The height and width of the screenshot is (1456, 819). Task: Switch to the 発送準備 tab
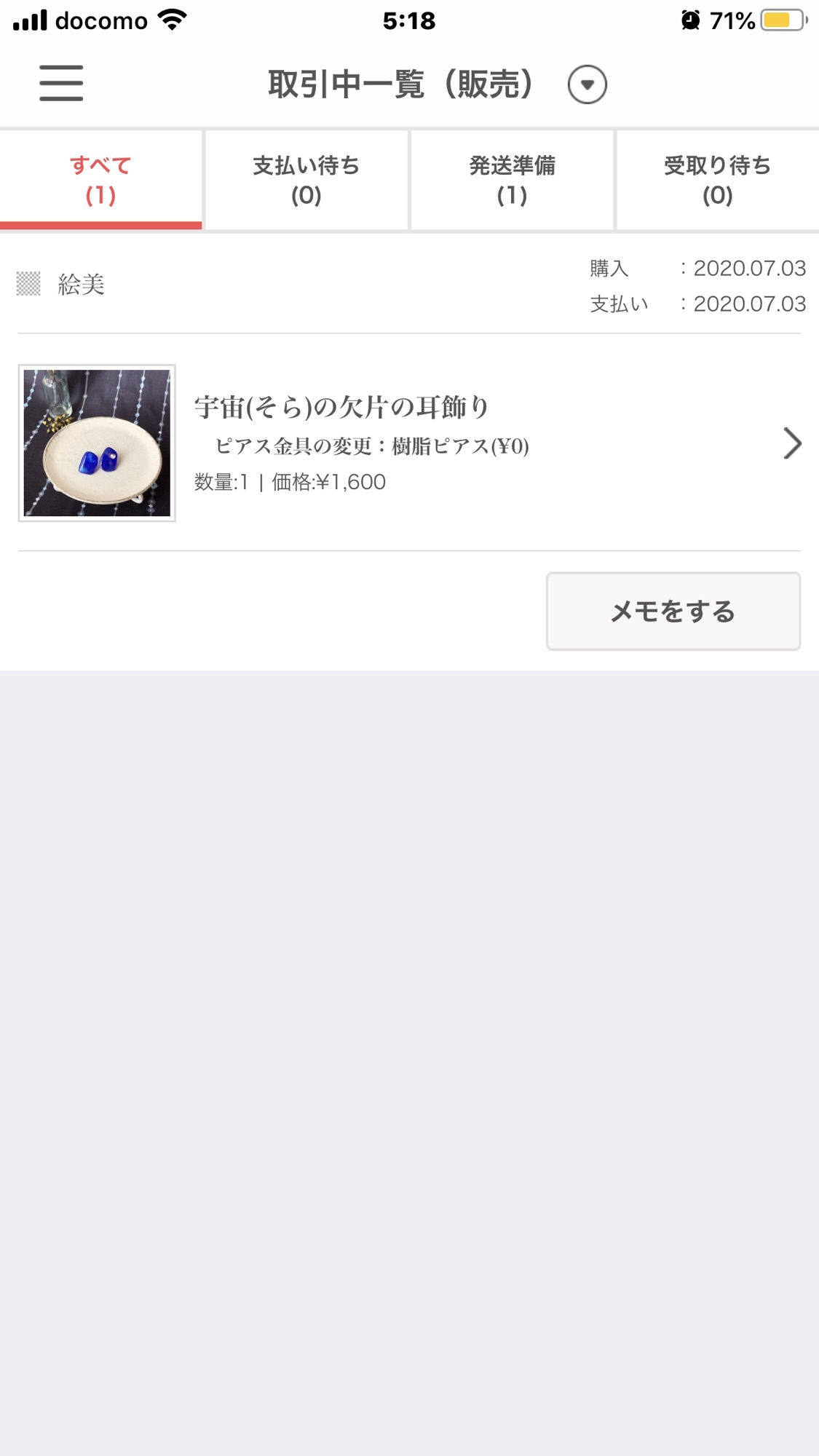click(x=512, y=180)
